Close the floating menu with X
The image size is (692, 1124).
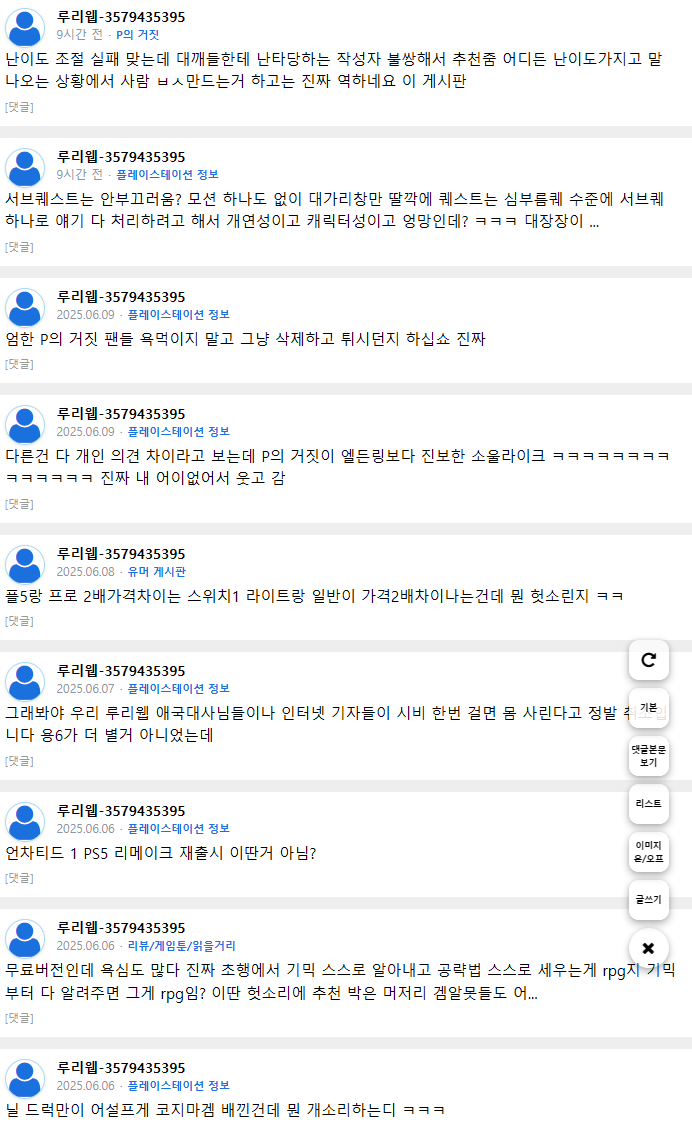pos(648,948)
